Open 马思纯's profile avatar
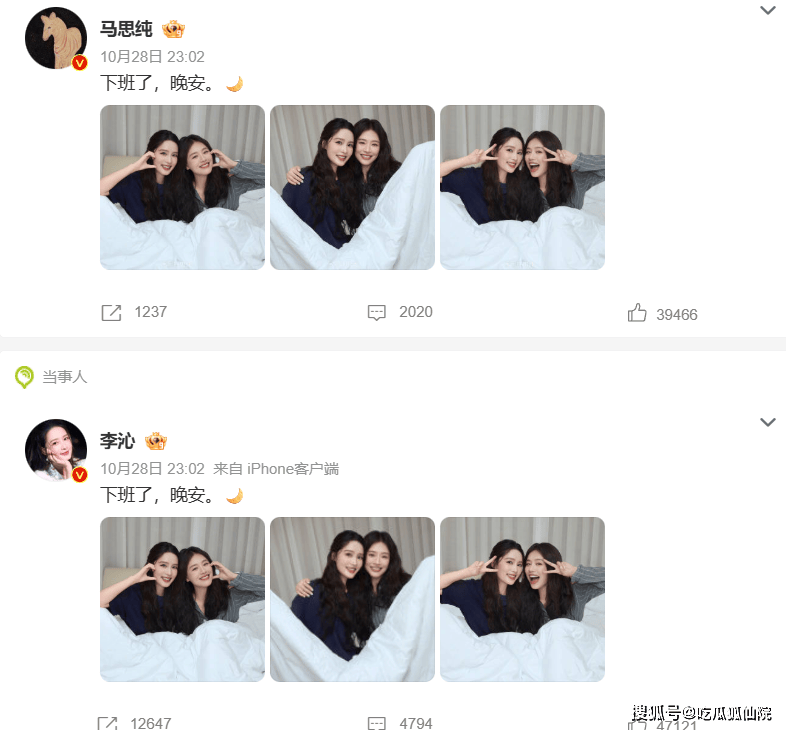The width and height of the screenshot is (786, 730). click(x=56, y=38)
